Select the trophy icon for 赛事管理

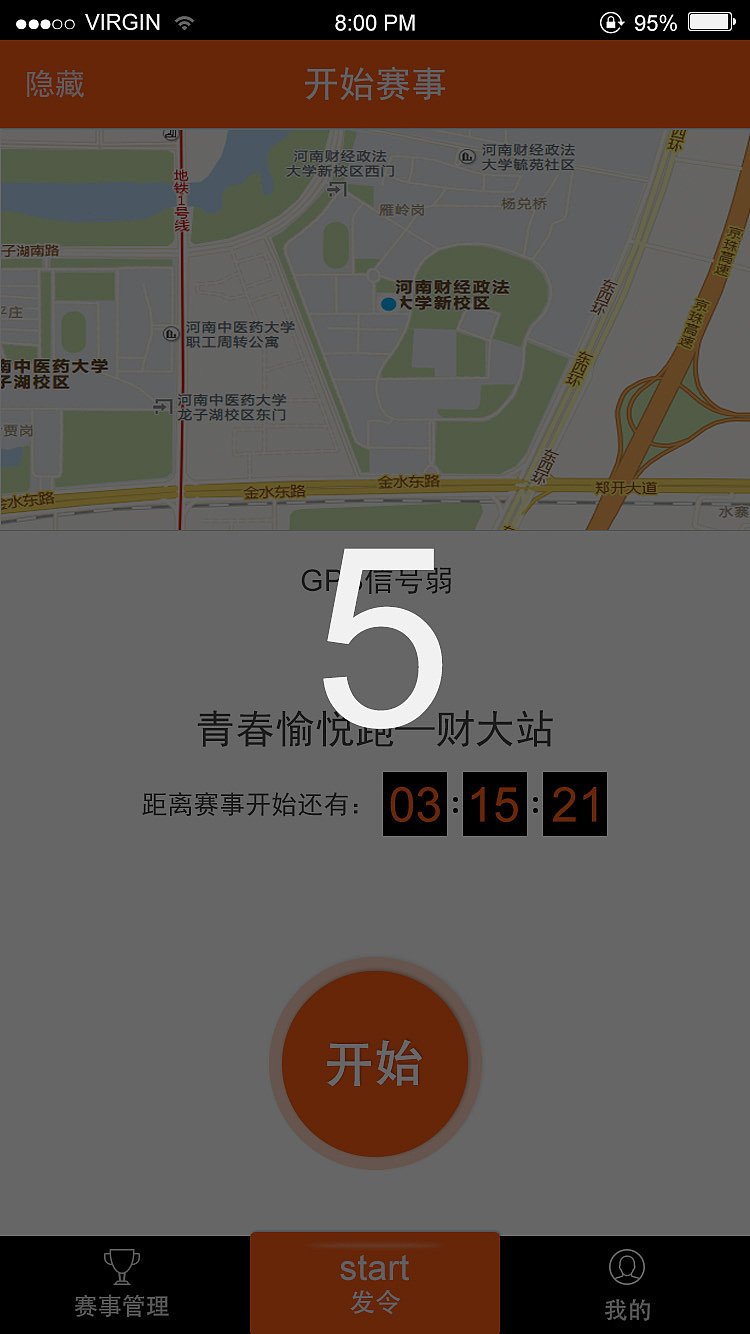pos(120,1265)
